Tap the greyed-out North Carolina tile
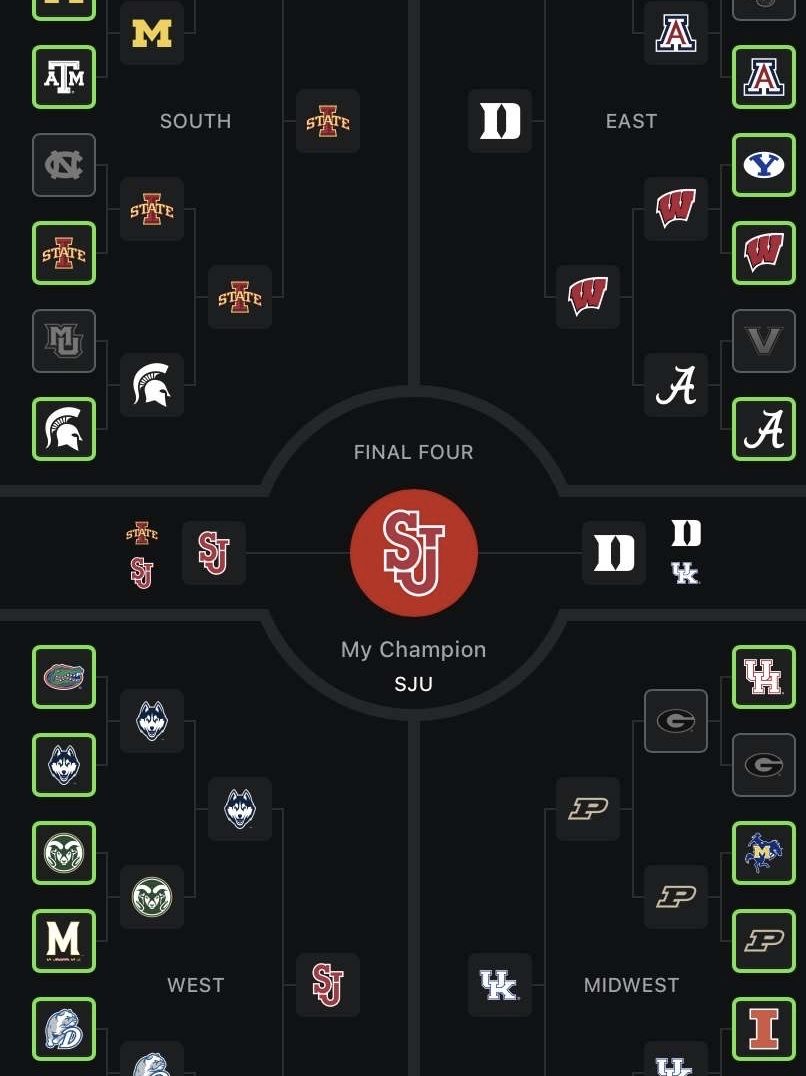Image resolution: width=806 pixels, height=1076 pixels. [x=64, y=165]
